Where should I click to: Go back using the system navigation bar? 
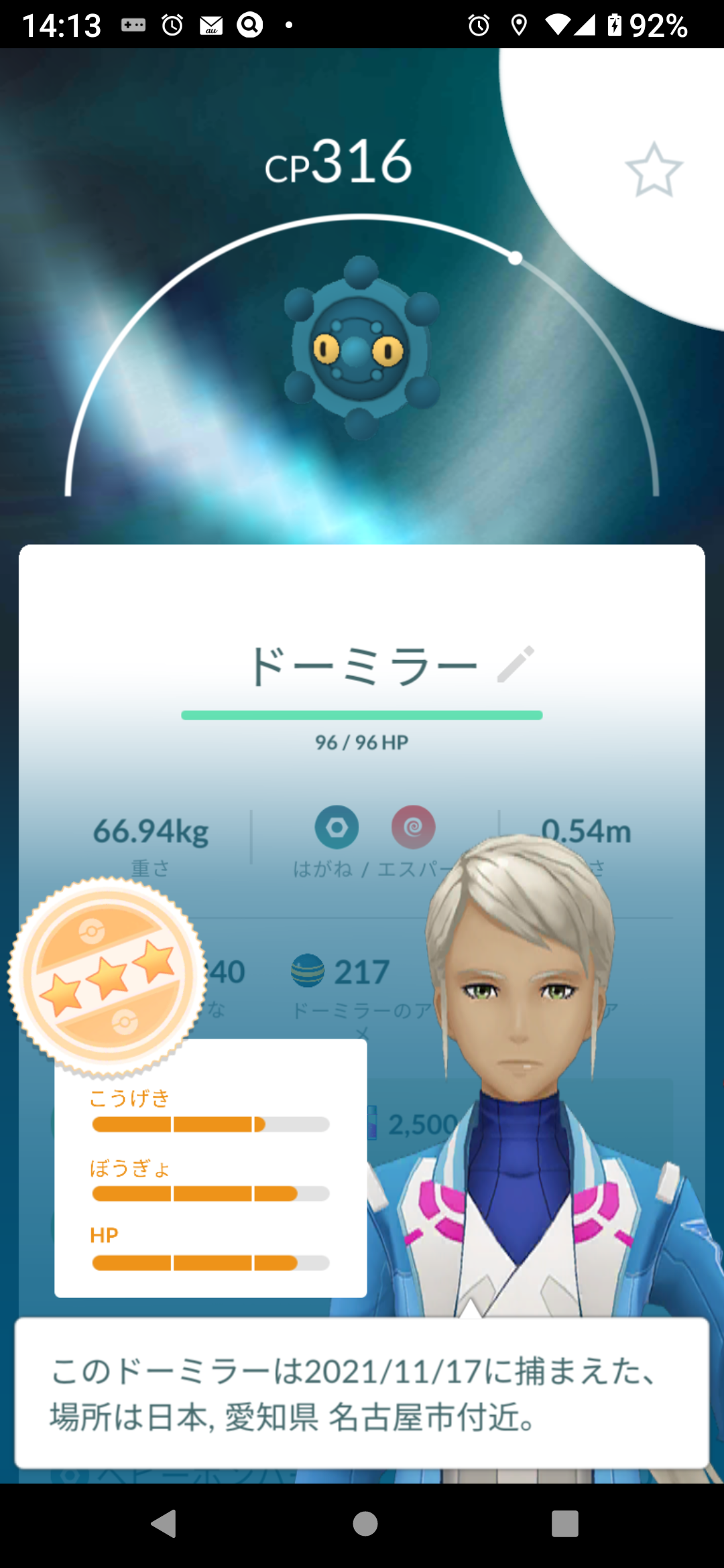(x=164, y=1523)
